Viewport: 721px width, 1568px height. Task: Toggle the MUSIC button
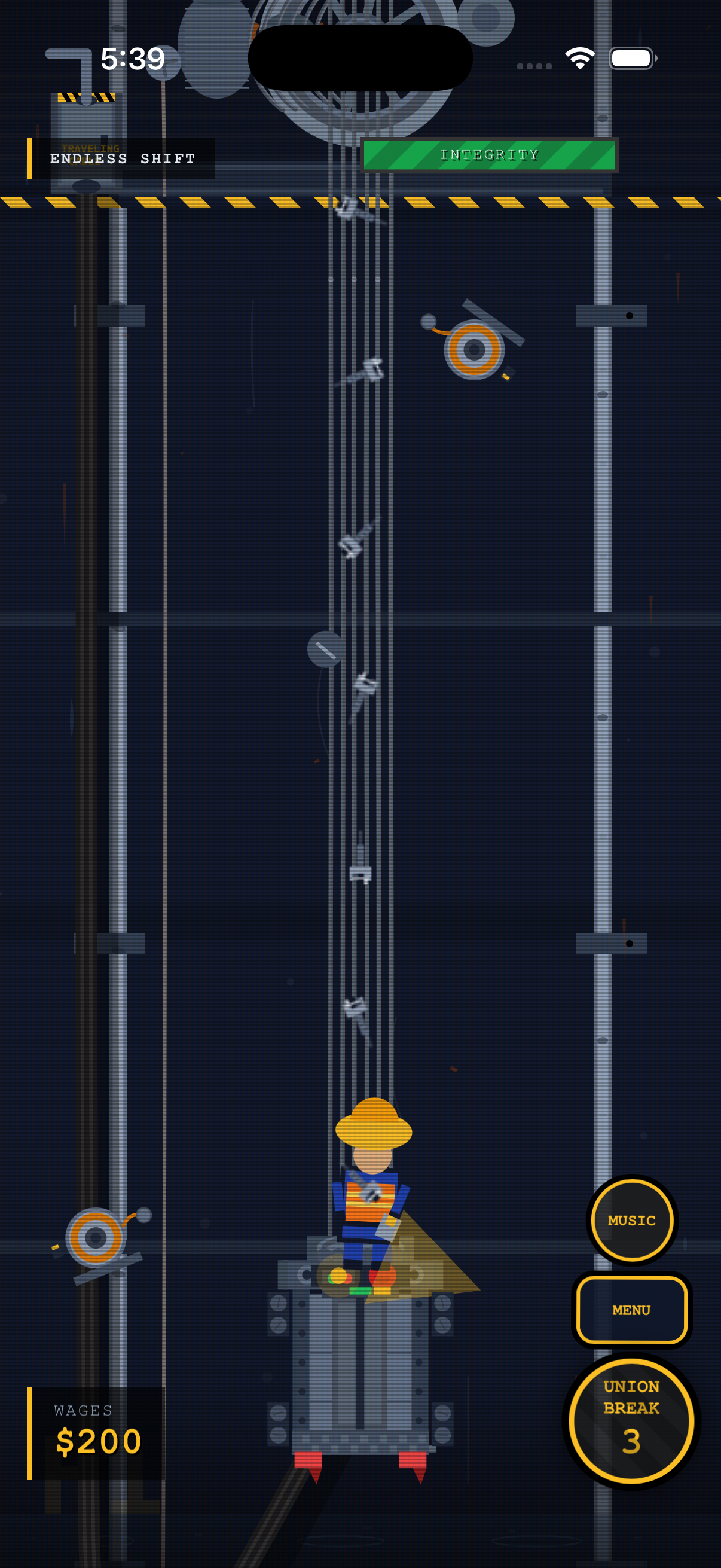click(x=631, y=1220)
